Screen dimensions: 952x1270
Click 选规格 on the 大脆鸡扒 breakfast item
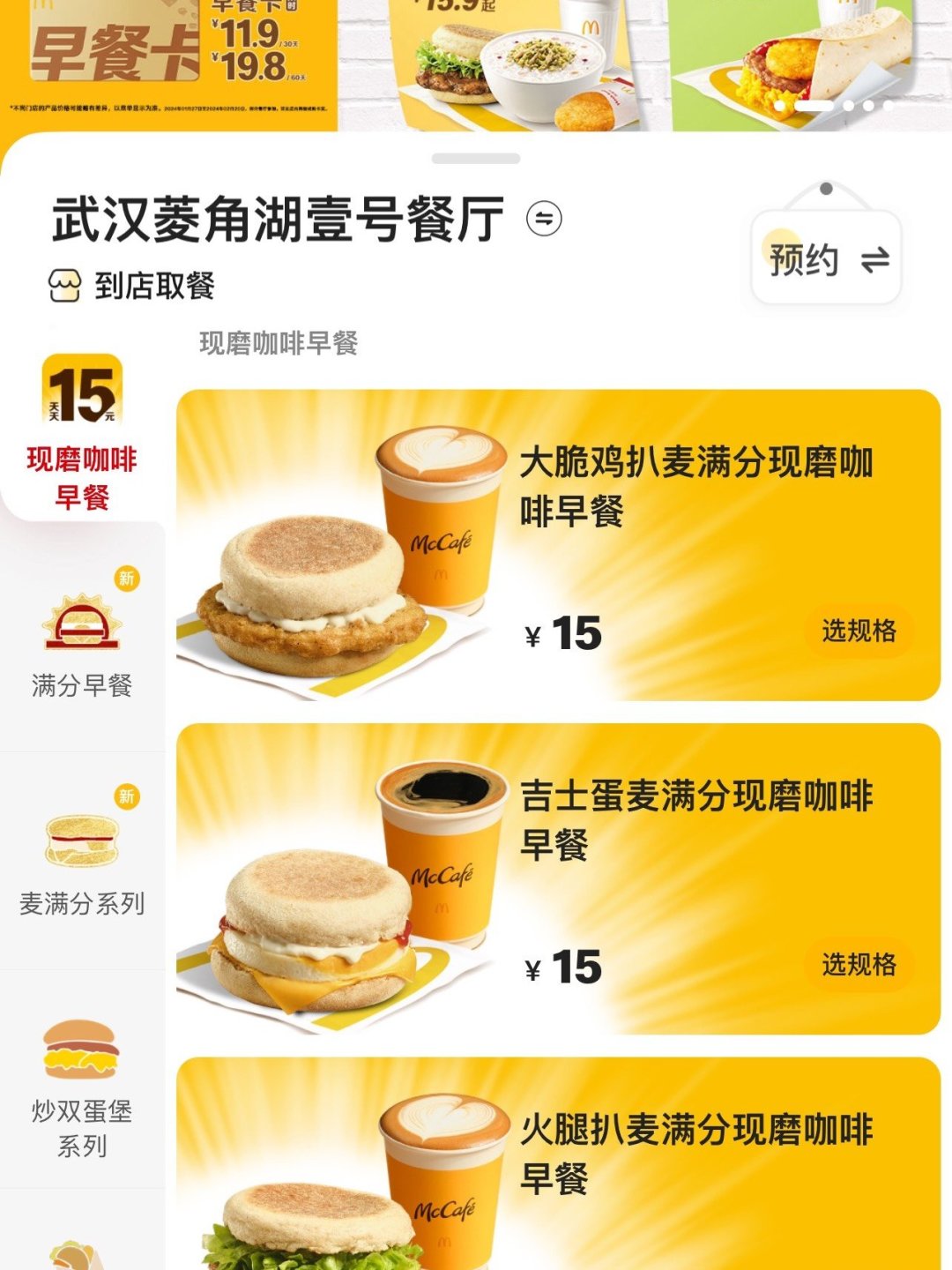tap(858, 629)
